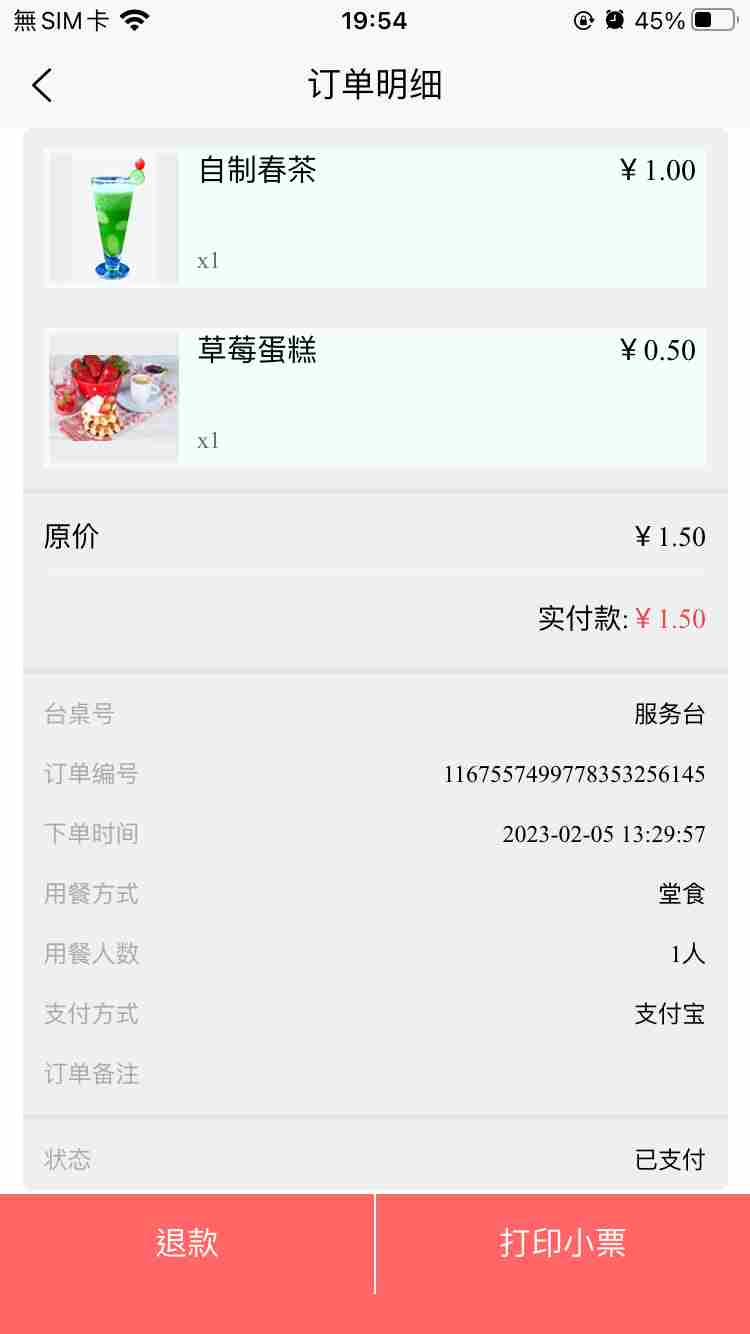Tap the 订单明细 page title
This screenshot has height=1334, width=750.
[375, 85]
